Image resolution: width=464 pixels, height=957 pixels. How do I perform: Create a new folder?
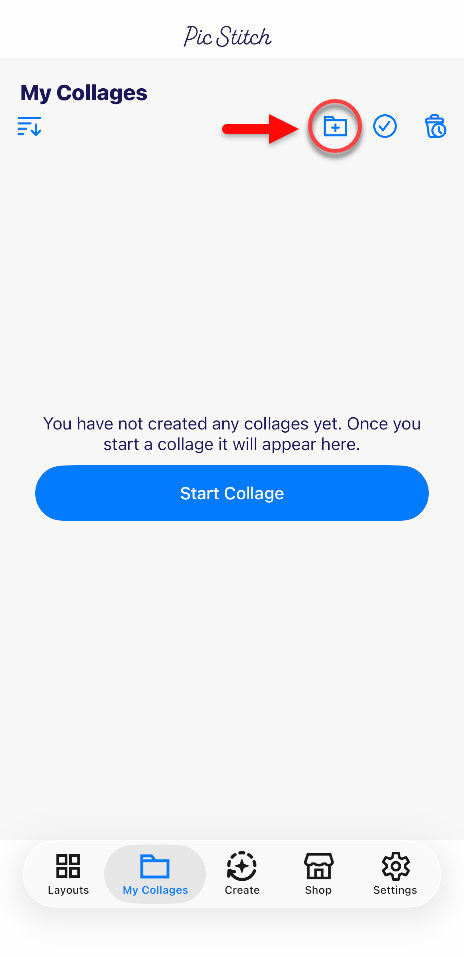click(x=335, y=126)
